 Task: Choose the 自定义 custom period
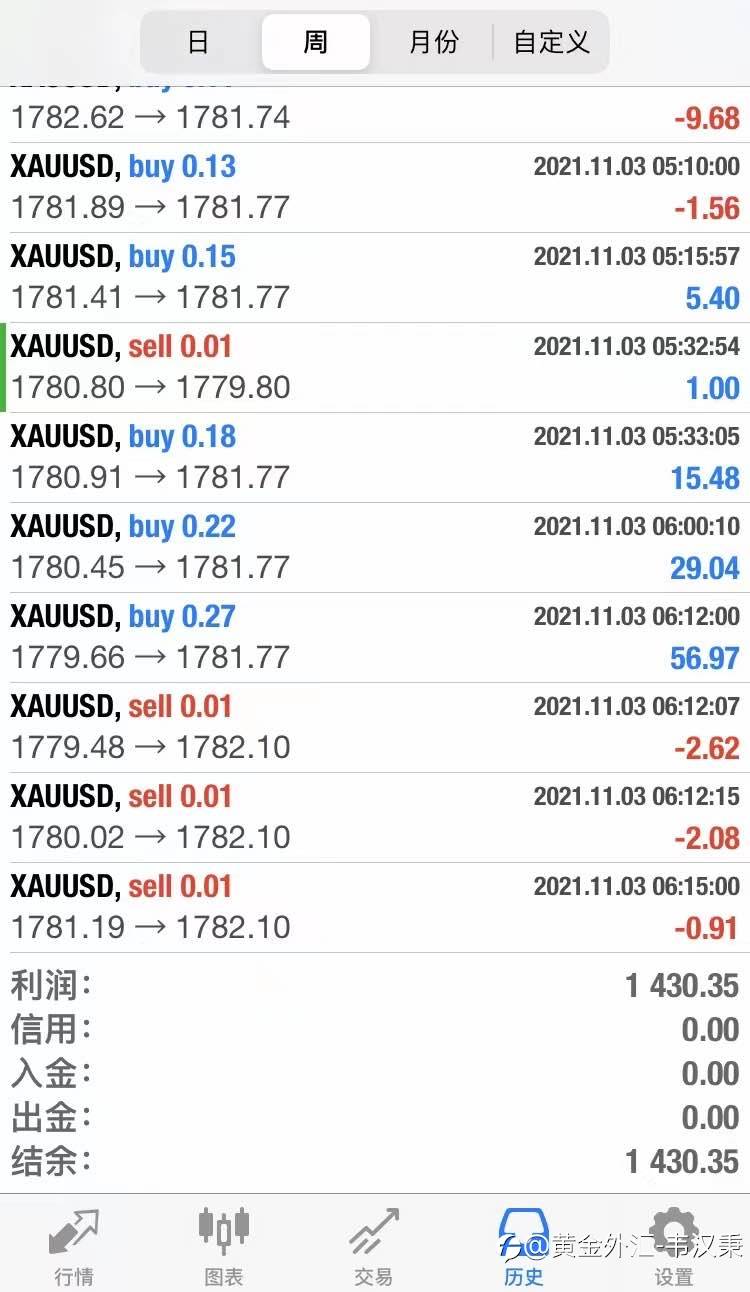point(551,42)
